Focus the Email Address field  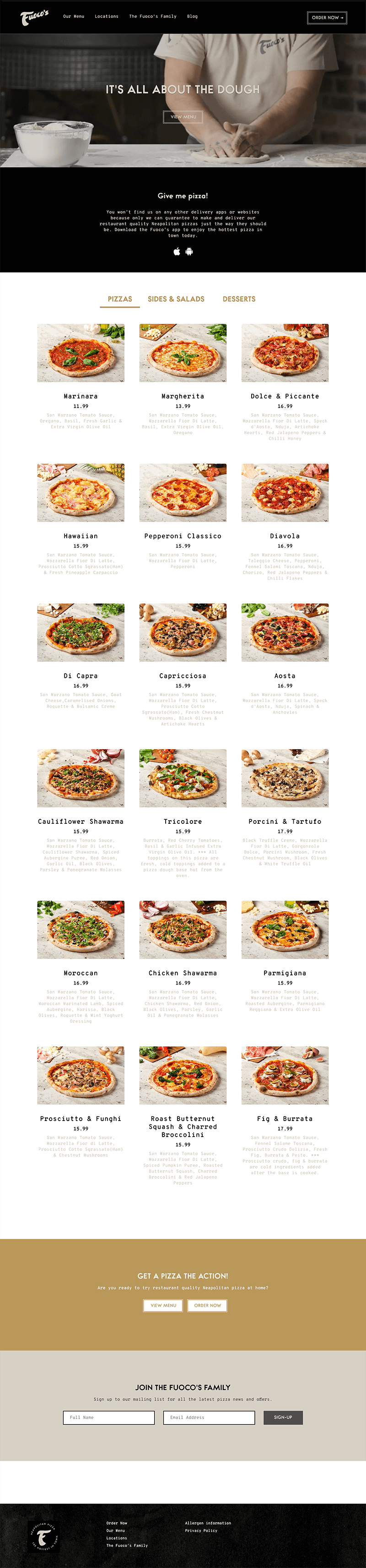[209, 1417]
